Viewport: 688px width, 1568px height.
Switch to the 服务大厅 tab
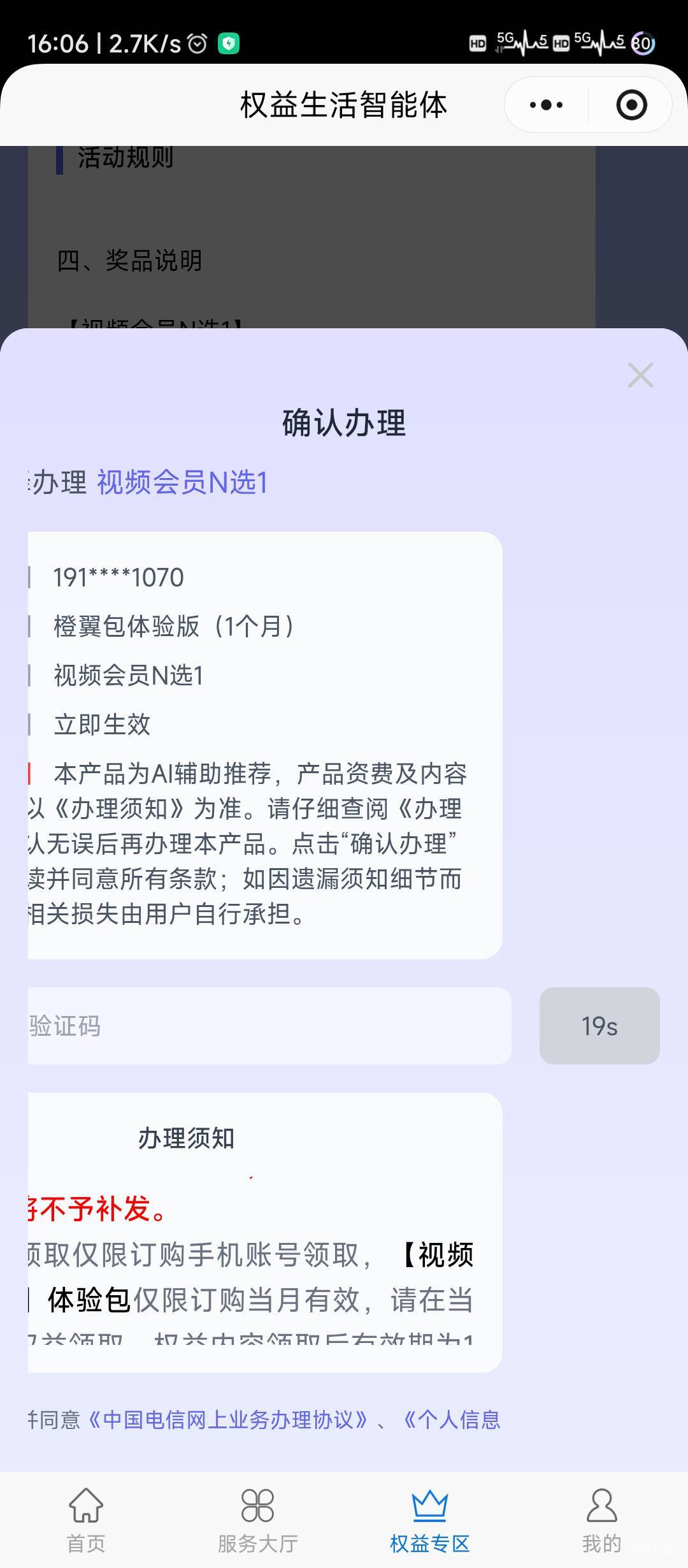[x=258, y=1520]
